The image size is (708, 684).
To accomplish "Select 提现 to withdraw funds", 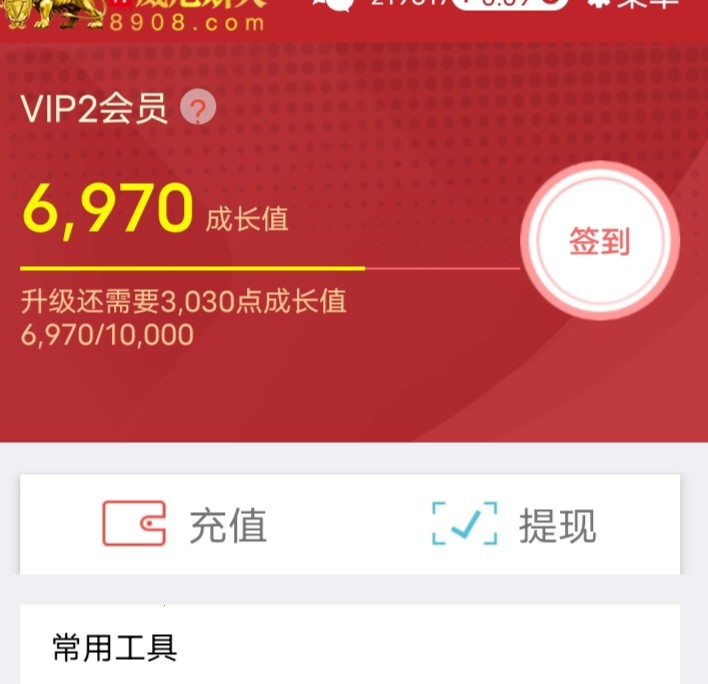I will (514, 524).
